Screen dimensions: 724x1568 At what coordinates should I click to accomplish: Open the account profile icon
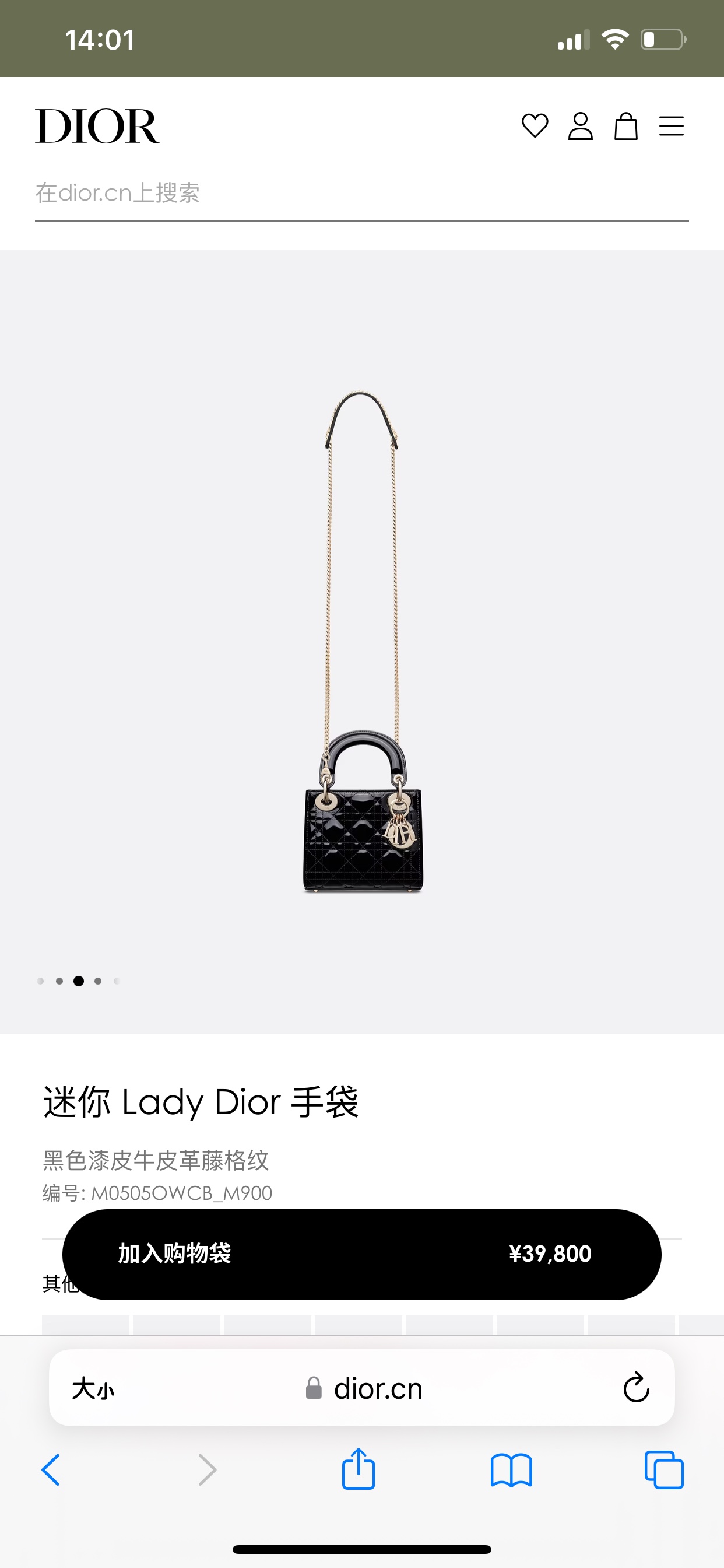click(x=580, y=126)
